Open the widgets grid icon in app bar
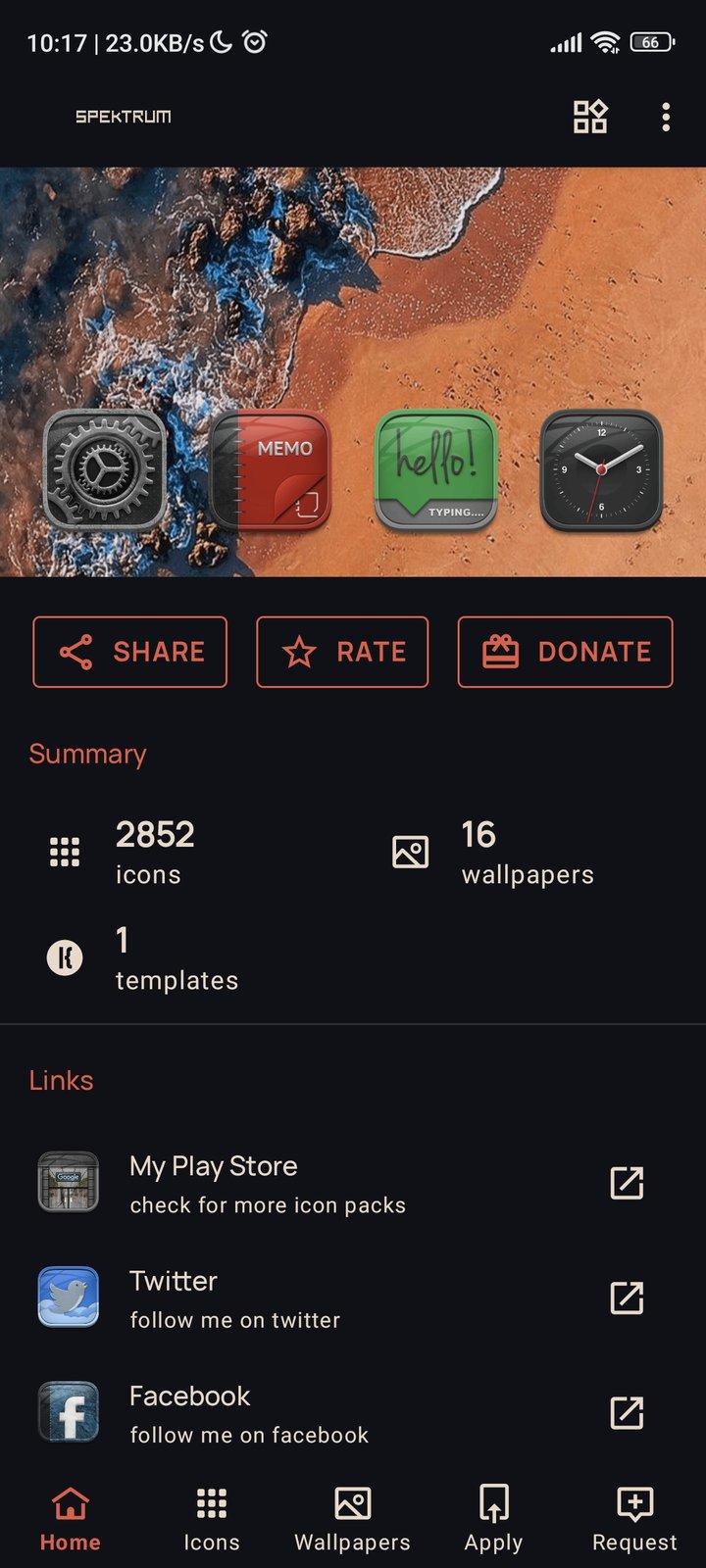The image size is (706, 1568). coord(590,117)
